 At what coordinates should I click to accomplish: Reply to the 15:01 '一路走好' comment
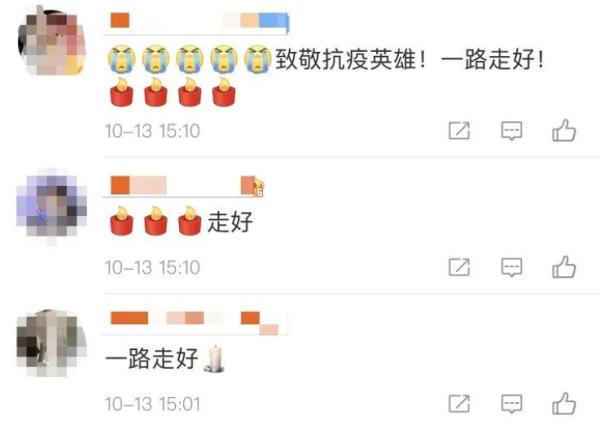512,403
